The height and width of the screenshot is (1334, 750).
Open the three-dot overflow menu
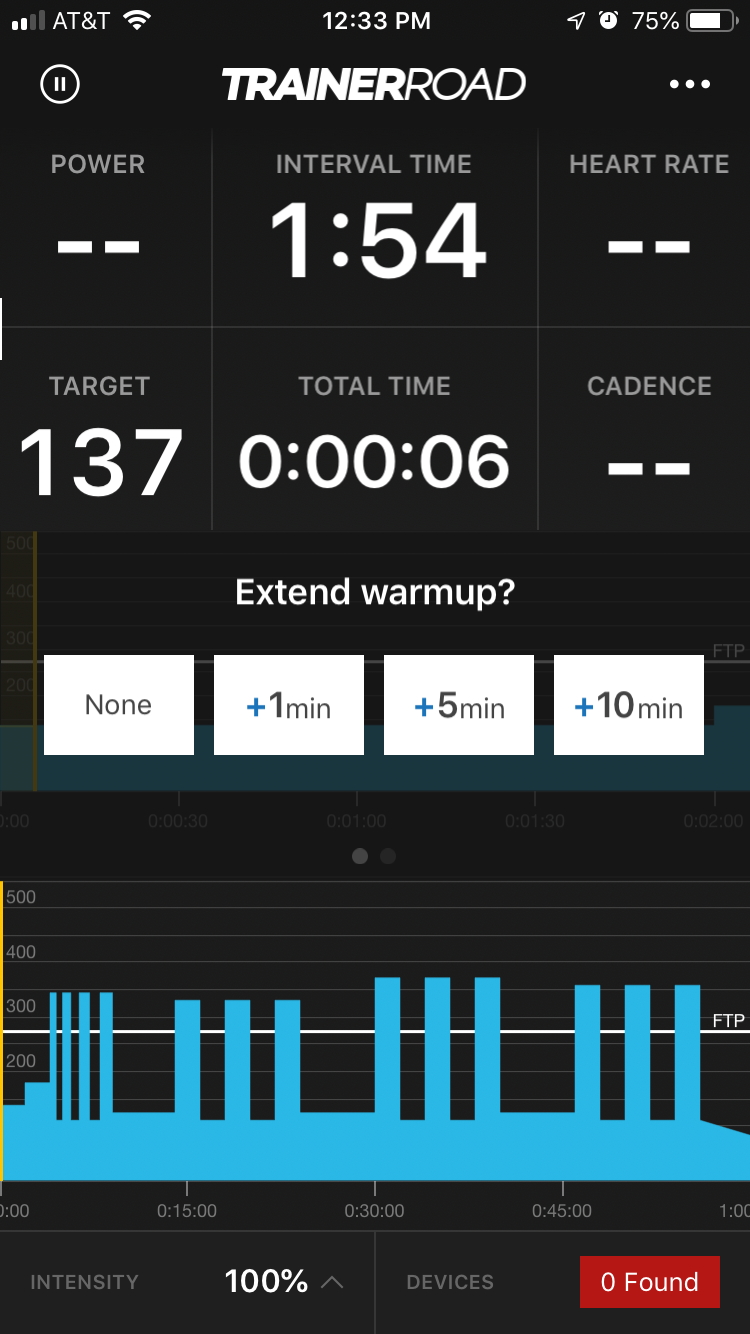[x=690, y=84]
